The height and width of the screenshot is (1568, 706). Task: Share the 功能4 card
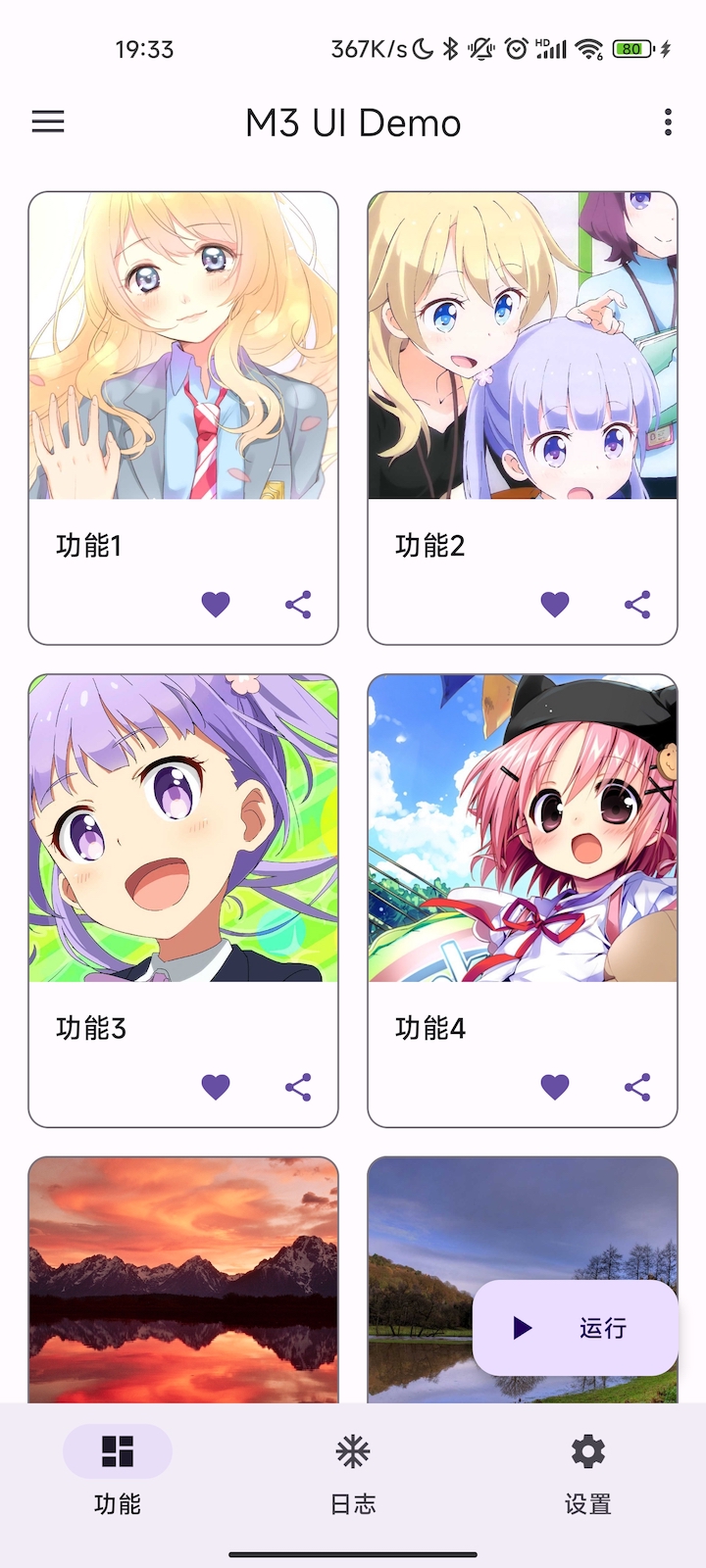(637, 1087)
